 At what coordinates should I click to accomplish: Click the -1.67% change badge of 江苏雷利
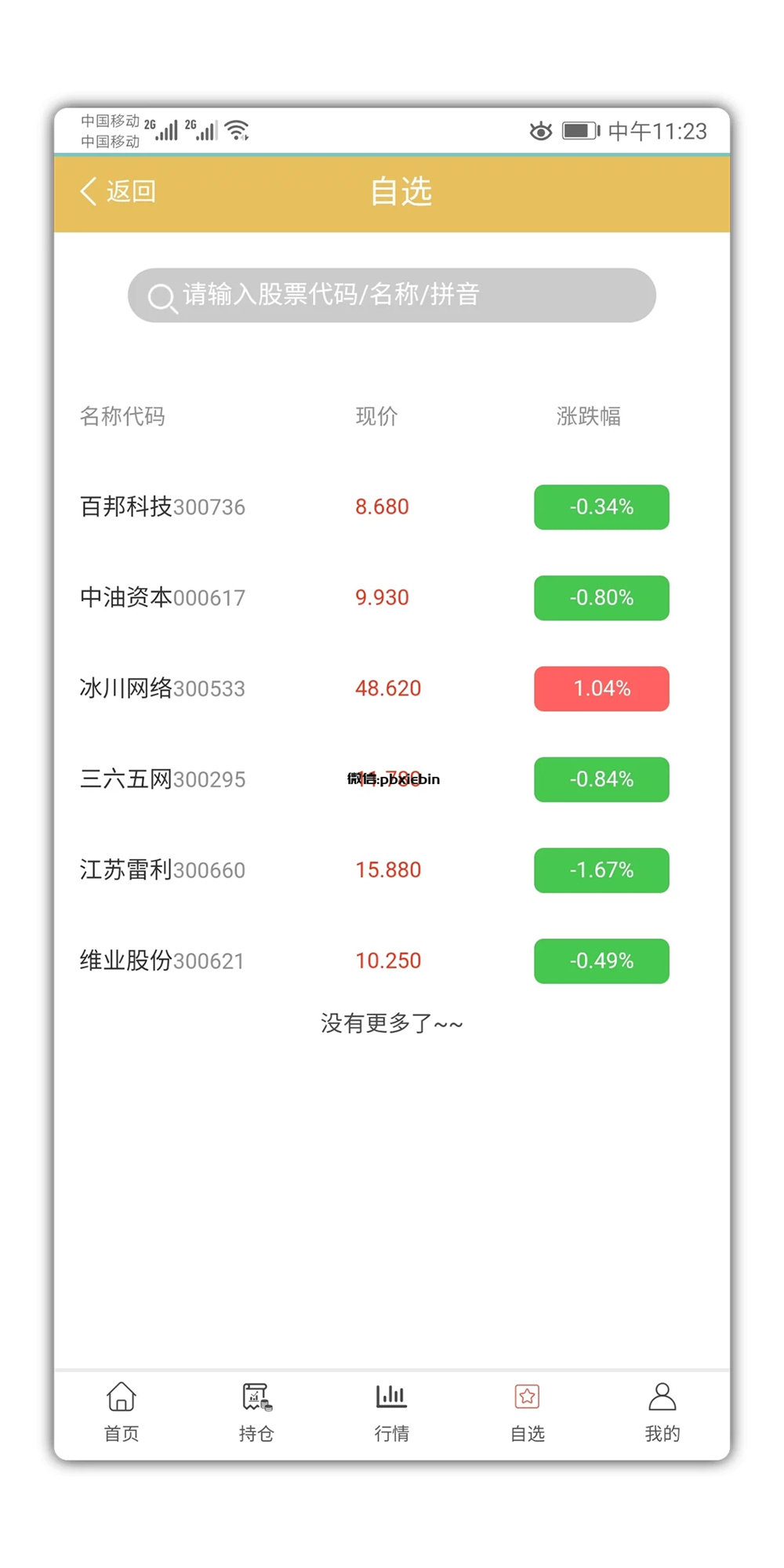point(601,870)
